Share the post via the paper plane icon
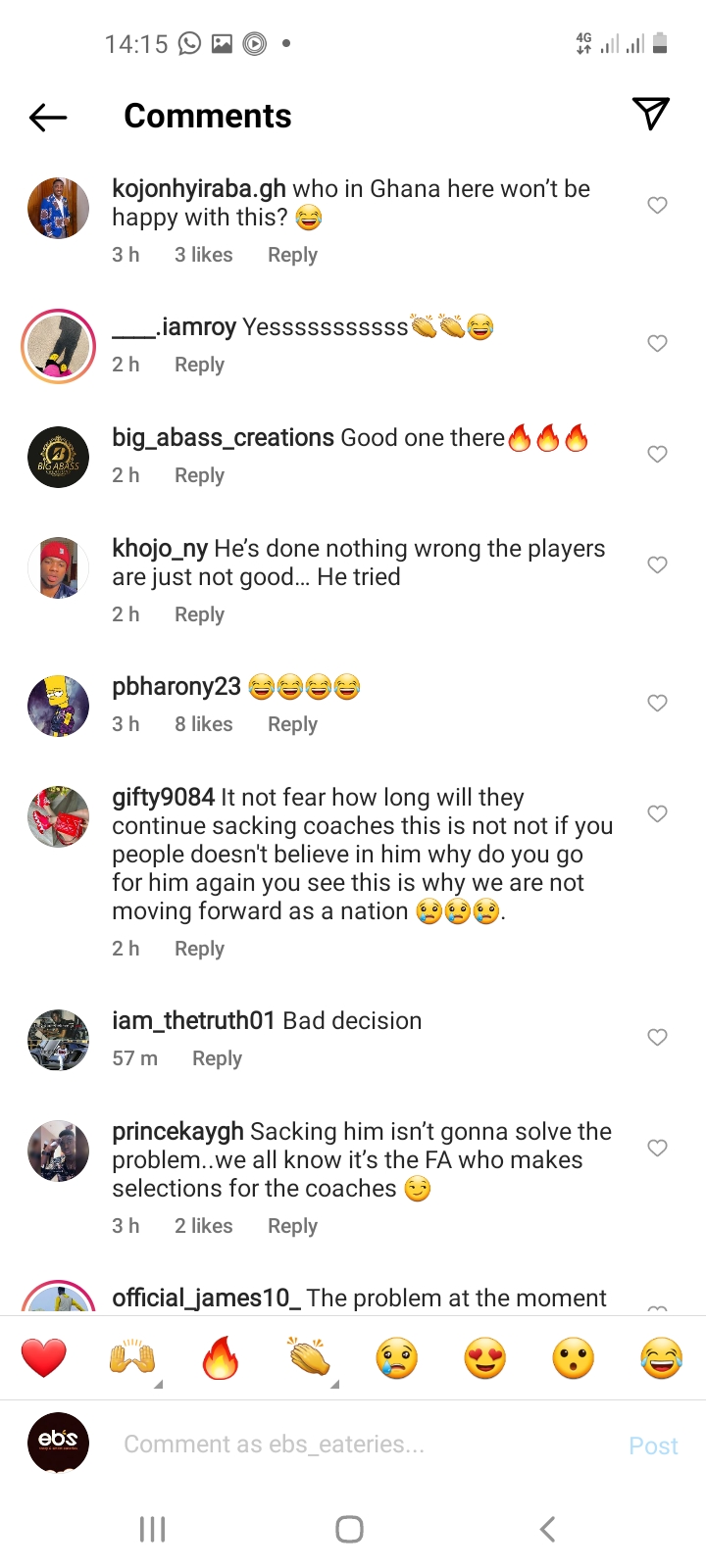 point(650,115)
